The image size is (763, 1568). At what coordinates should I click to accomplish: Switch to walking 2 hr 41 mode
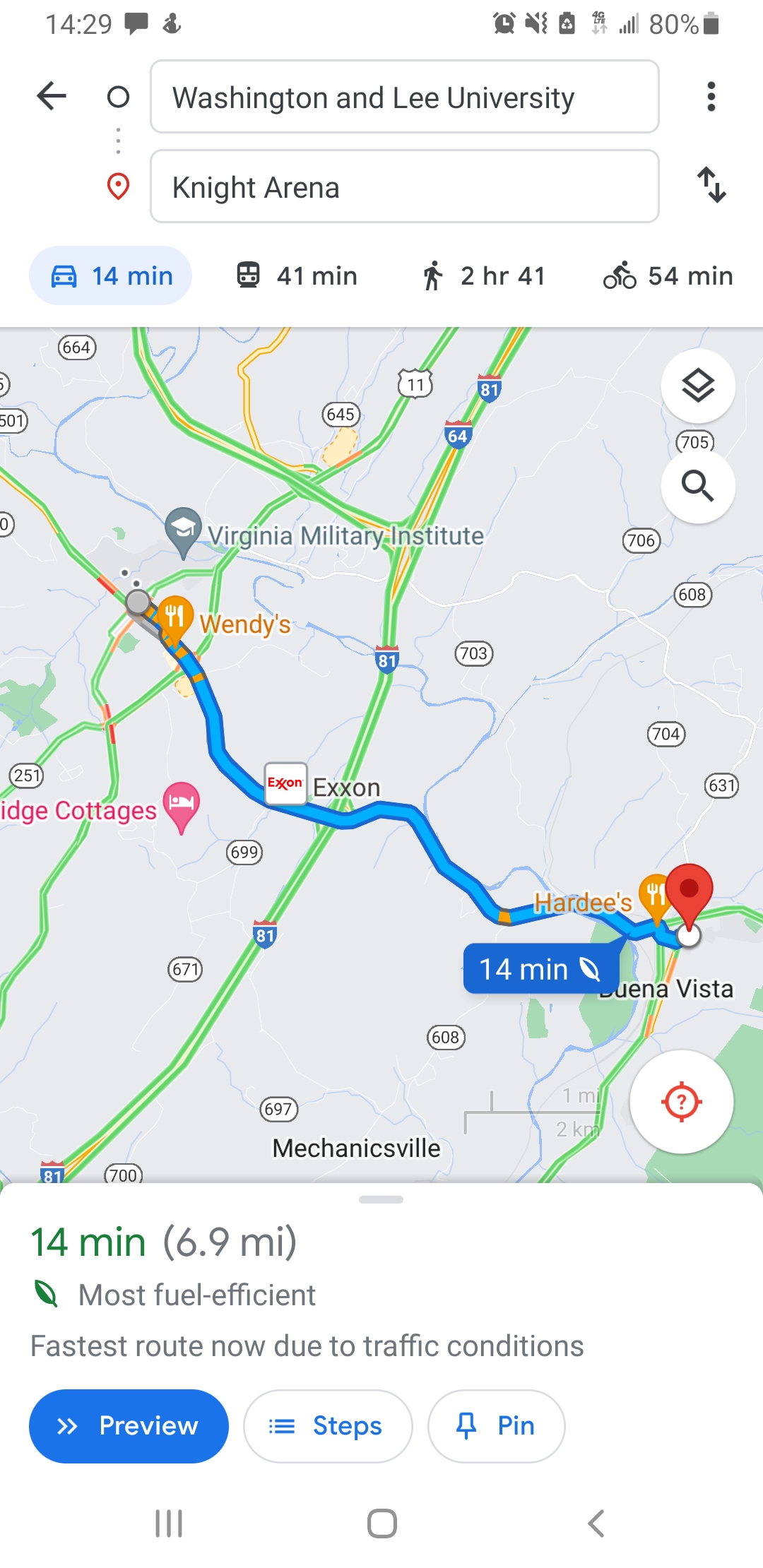click(x=483, y=275)
